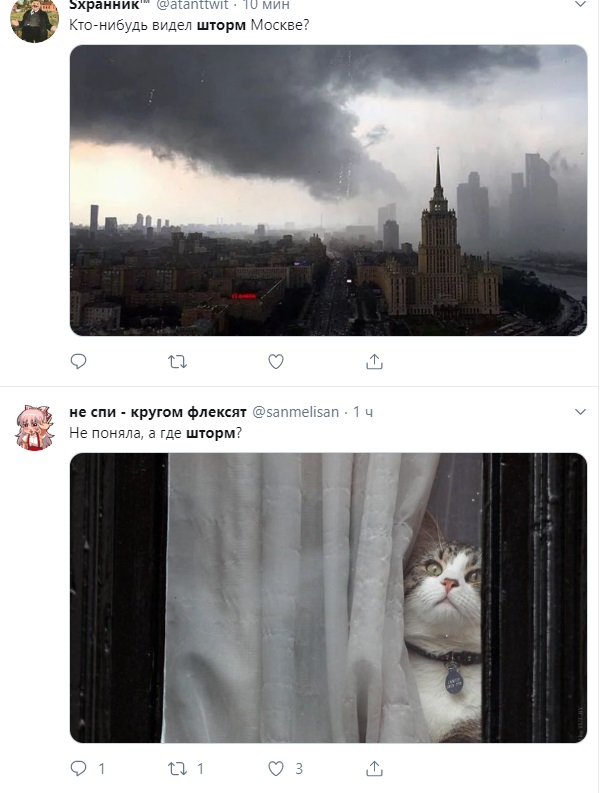Retweet Хранник's storm tweet
Viewport: 600px width, 793px height.
177,361
